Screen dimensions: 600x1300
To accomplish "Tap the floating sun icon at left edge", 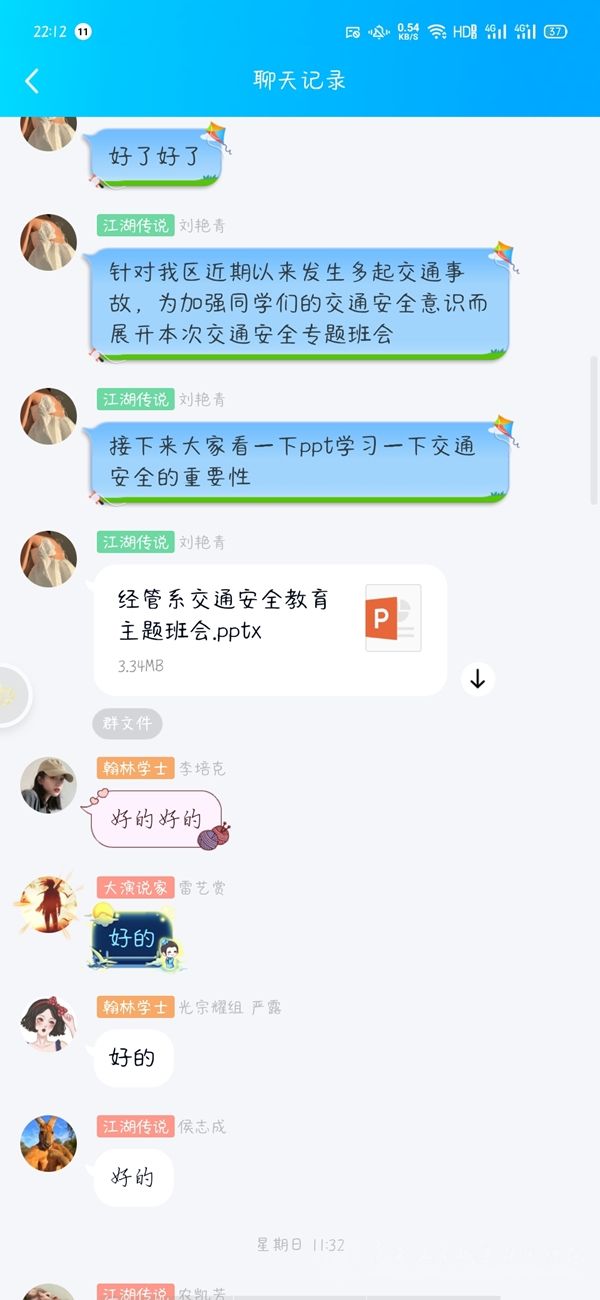I will [10, 694].
